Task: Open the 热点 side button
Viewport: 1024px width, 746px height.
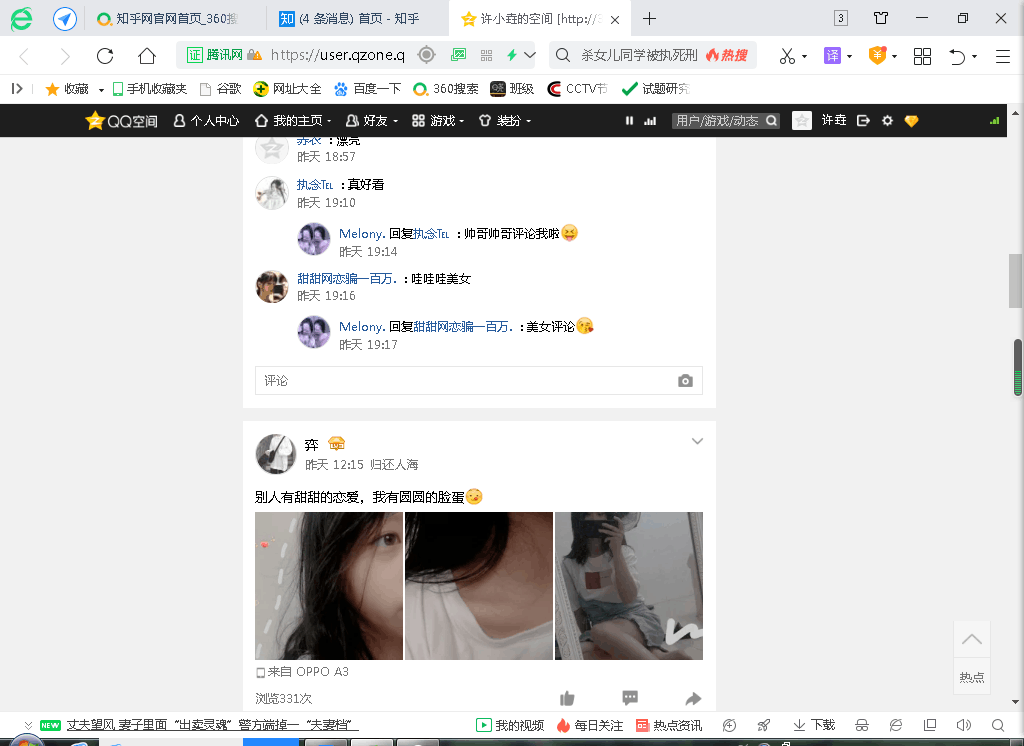Action: [x=971, y=677]
